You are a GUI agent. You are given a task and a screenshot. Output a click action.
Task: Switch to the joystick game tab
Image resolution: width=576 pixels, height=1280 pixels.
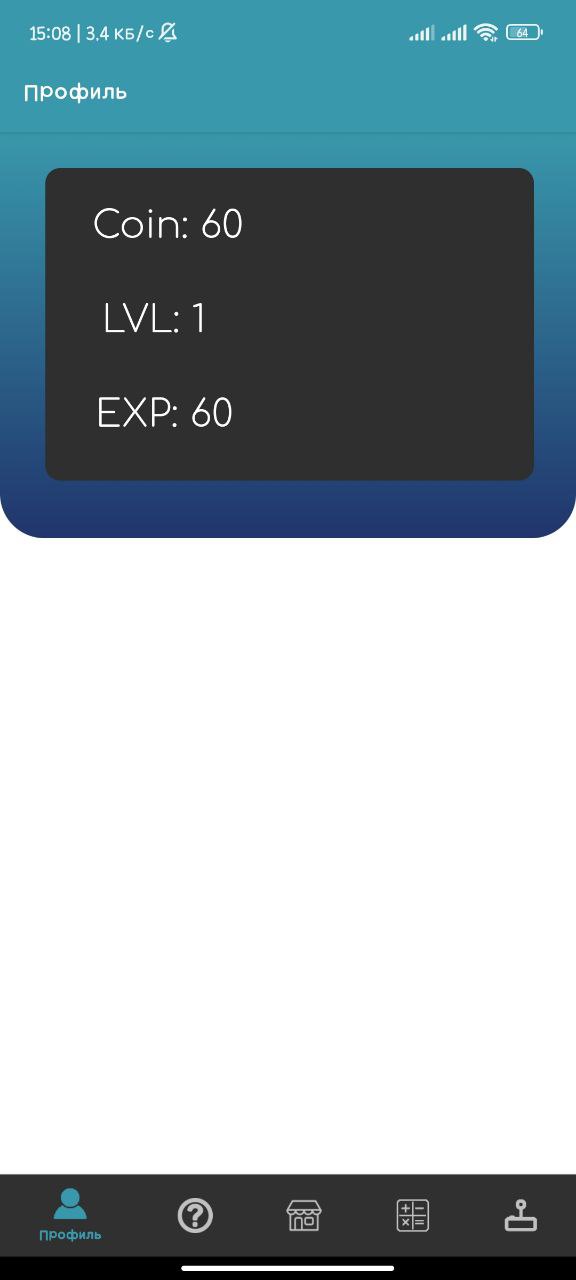click(521, 1216)
